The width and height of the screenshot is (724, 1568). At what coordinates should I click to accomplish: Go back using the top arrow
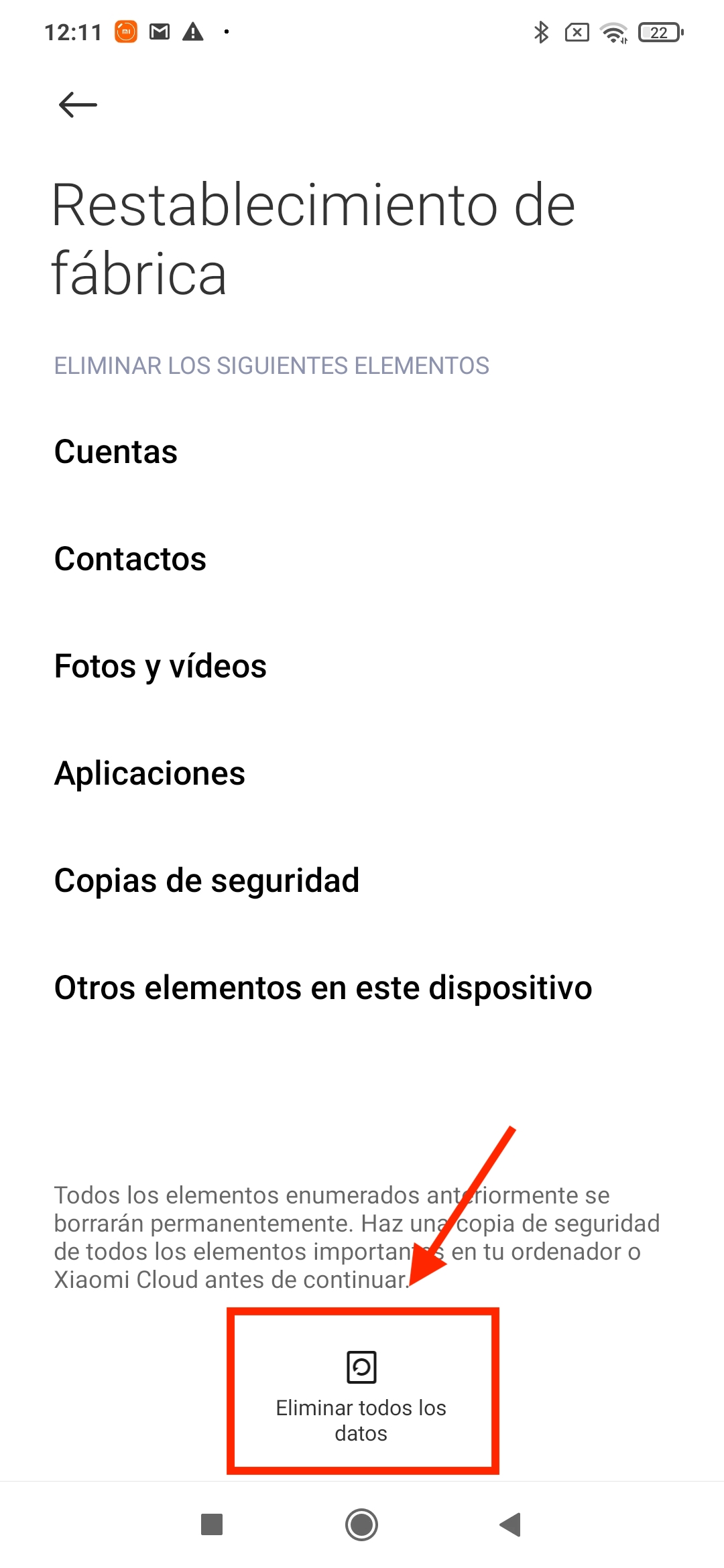78,105
